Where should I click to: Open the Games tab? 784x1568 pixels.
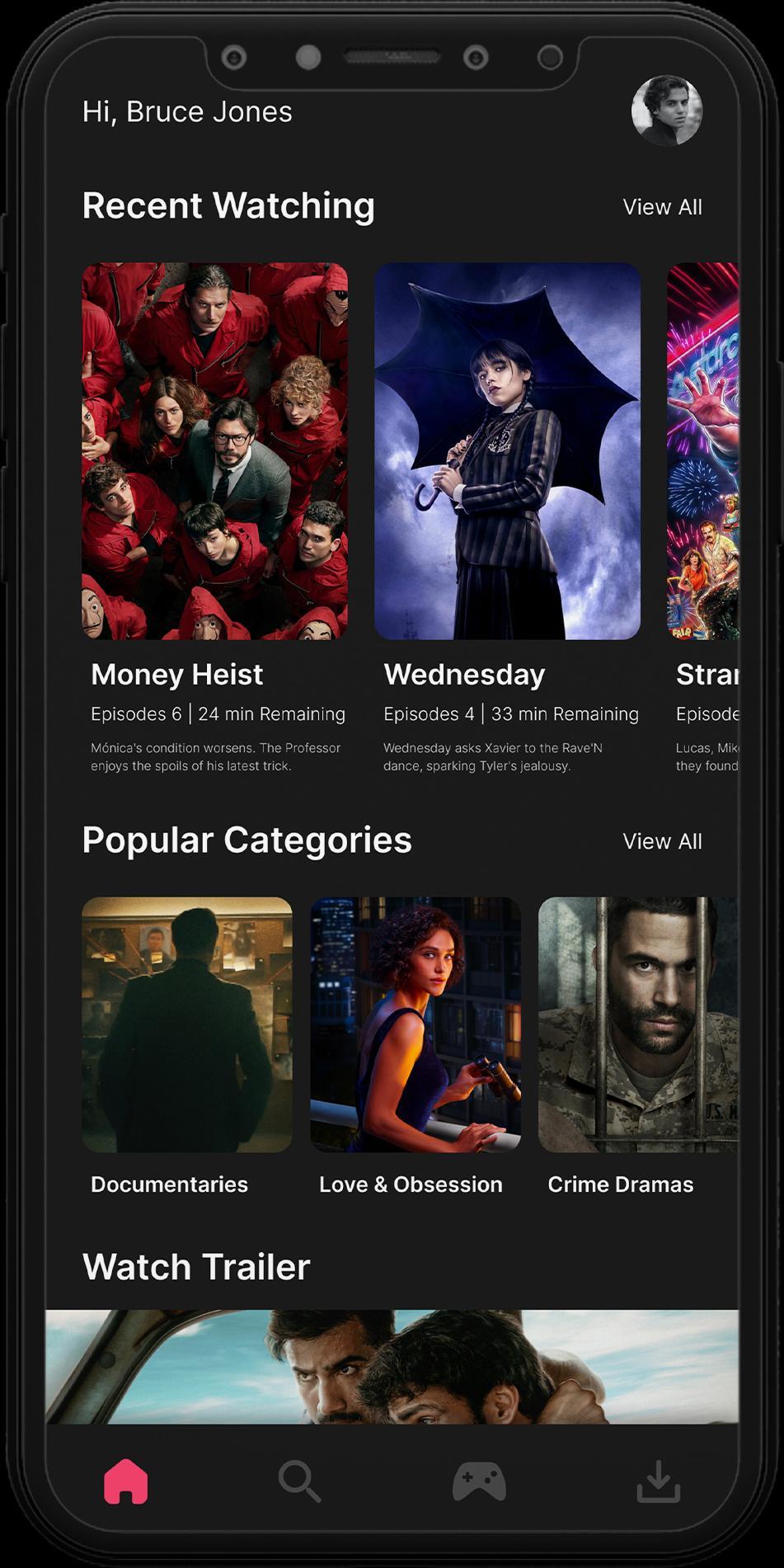click(479, 1481)
